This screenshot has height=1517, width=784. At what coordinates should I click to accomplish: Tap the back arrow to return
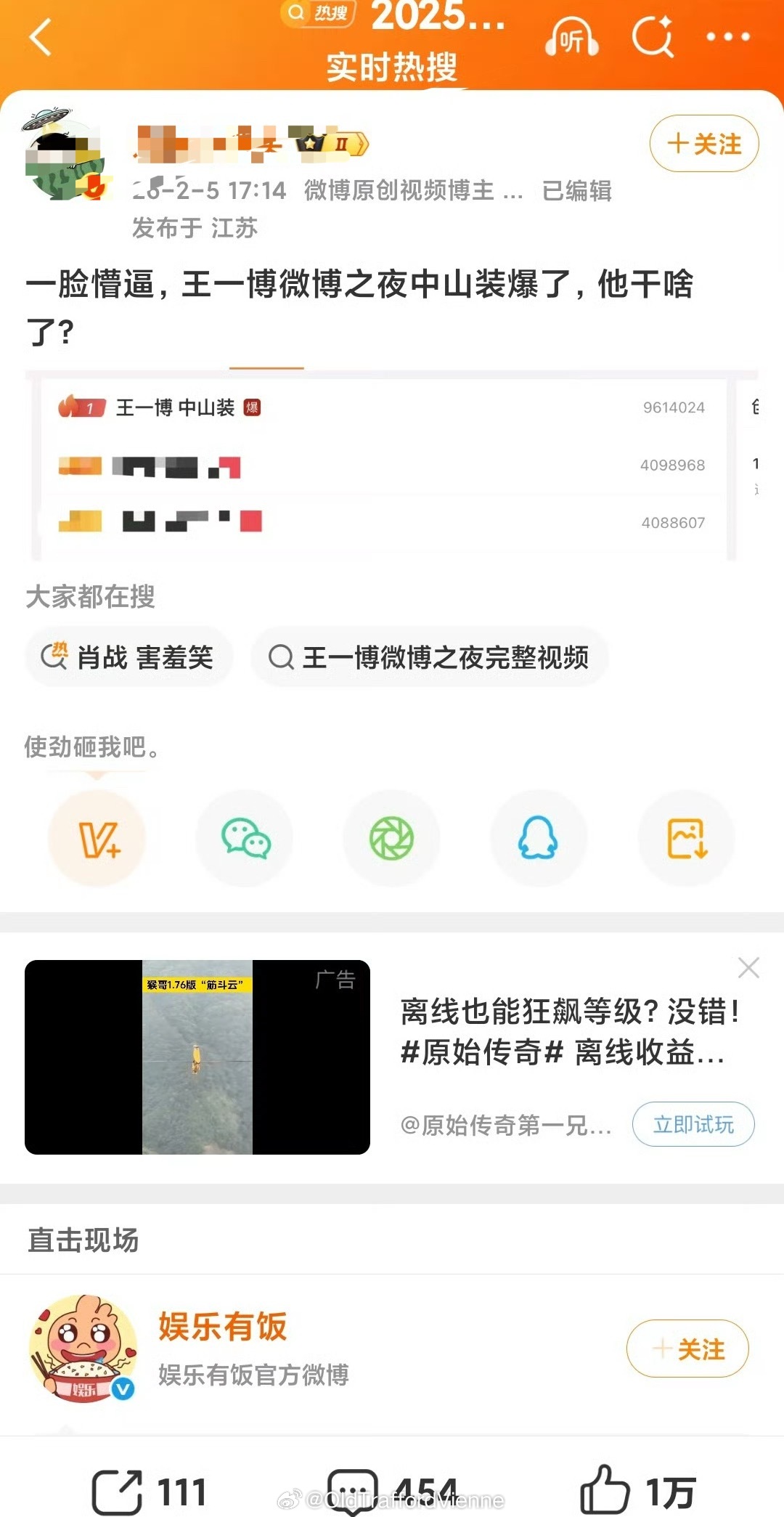pos(41,38)
